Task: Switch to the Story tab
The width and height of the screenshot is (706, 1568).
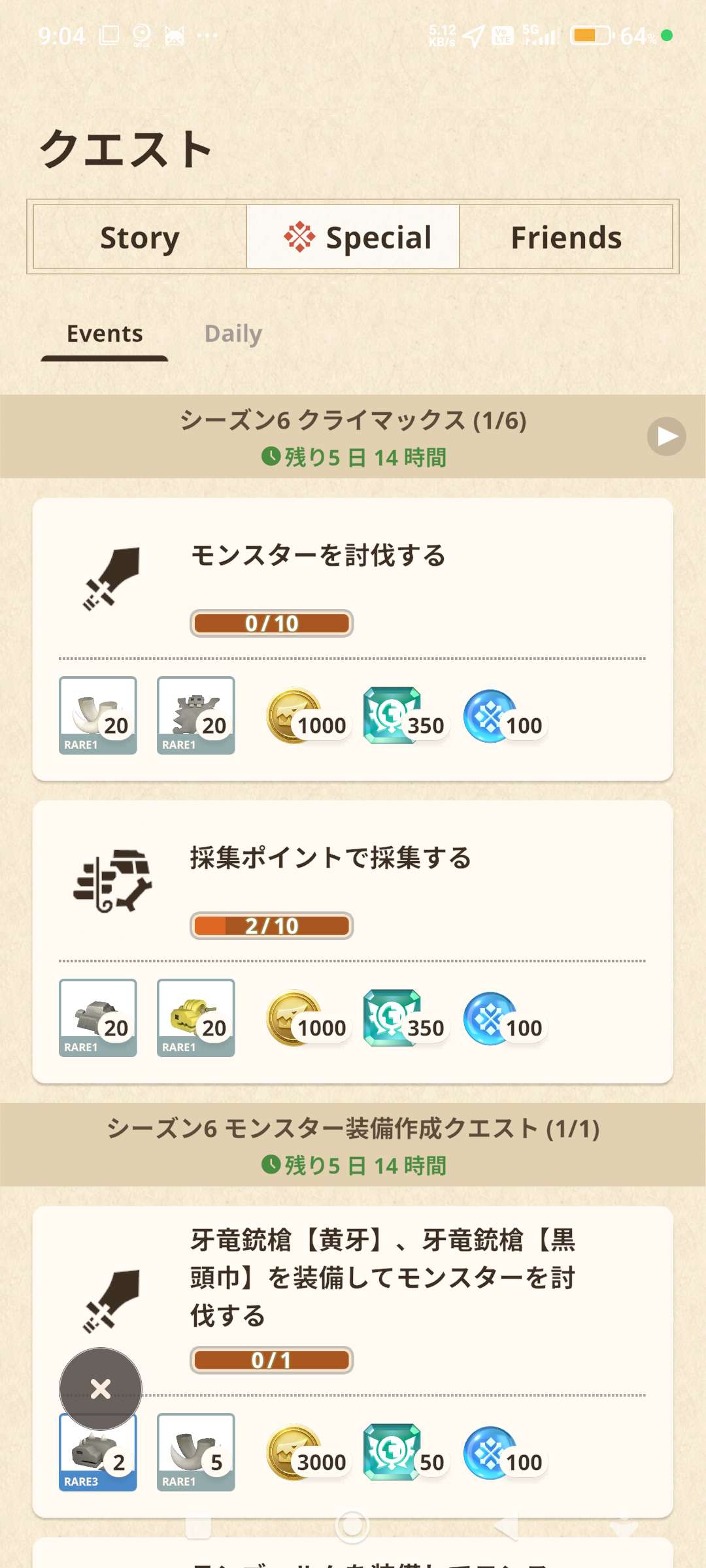Action: [139, 237]
